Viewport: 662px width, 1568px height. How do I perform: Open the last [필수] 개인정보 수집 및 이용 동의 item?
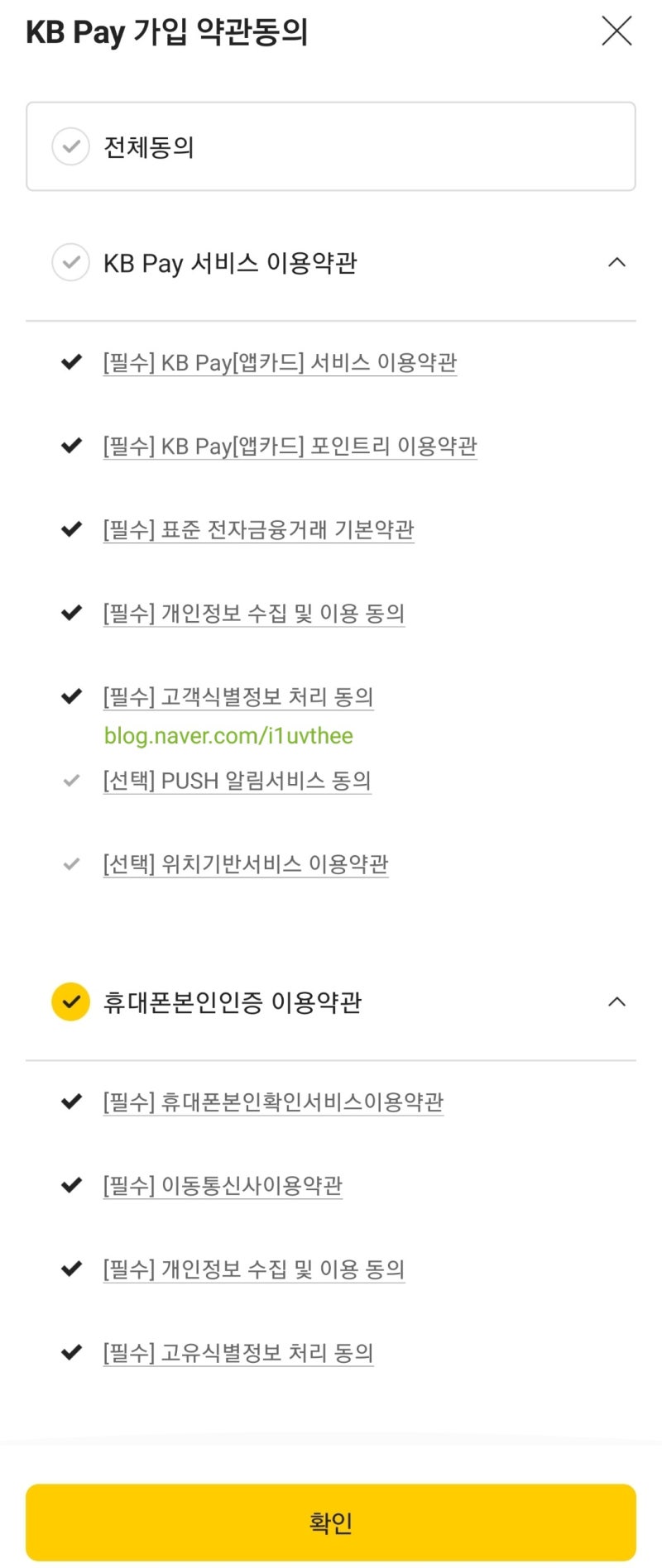pos(252,1268)
